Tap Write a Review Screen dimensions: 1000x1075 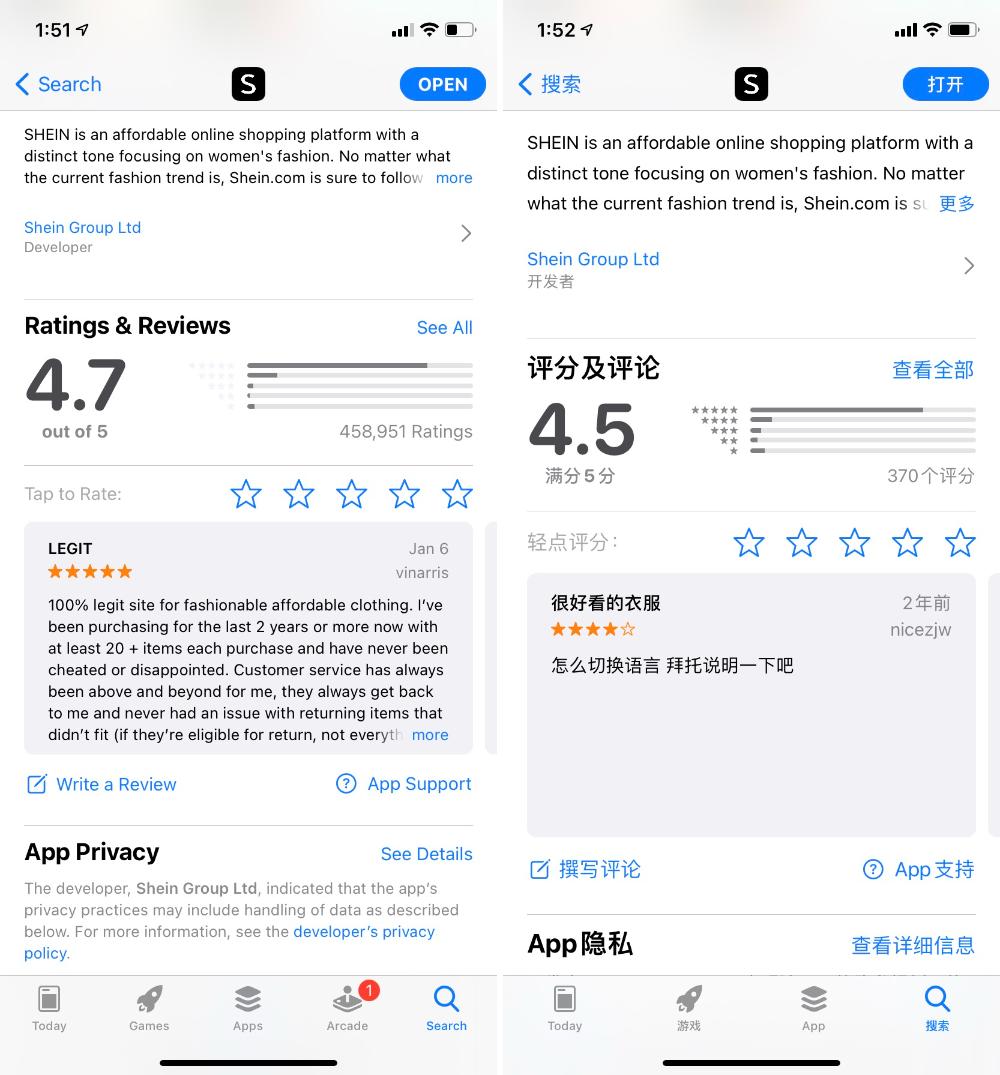click(101, 784)
